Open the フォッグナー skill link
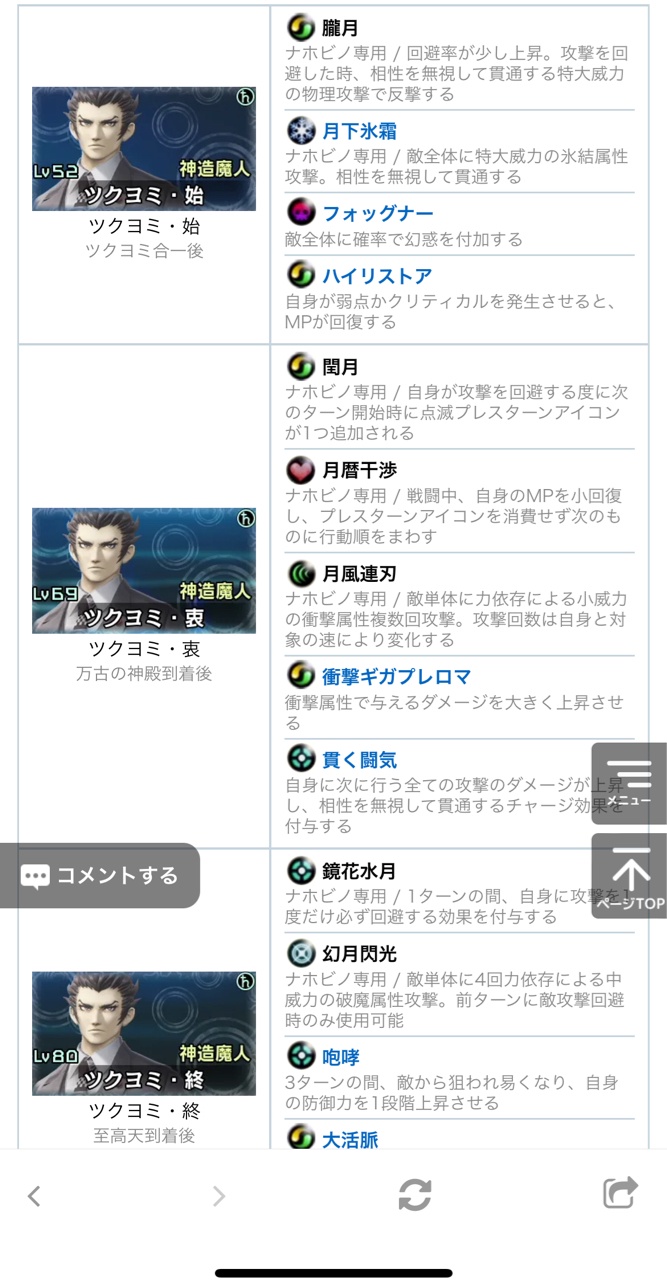The width and height of the screenshot is (667, 1280). 377,214
